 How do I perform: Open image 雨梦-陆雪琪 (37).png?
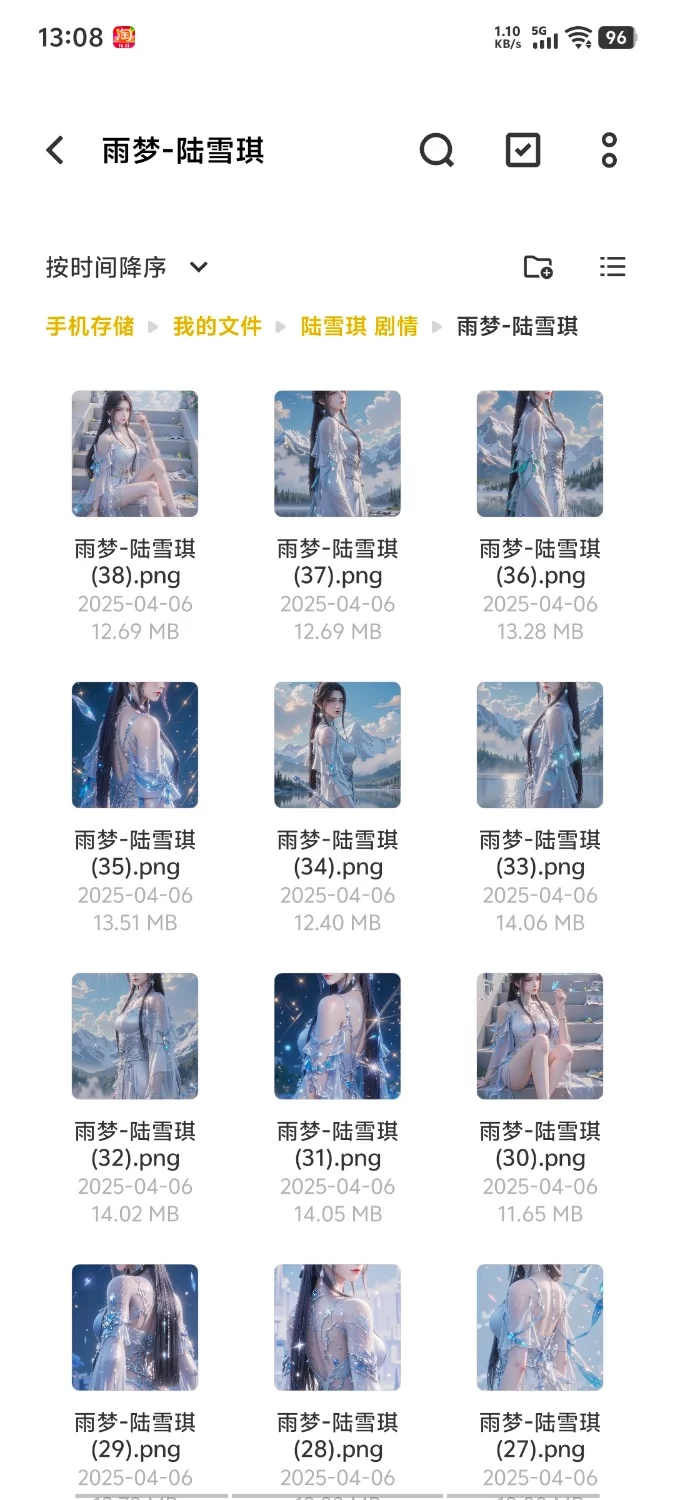(337, 454)
